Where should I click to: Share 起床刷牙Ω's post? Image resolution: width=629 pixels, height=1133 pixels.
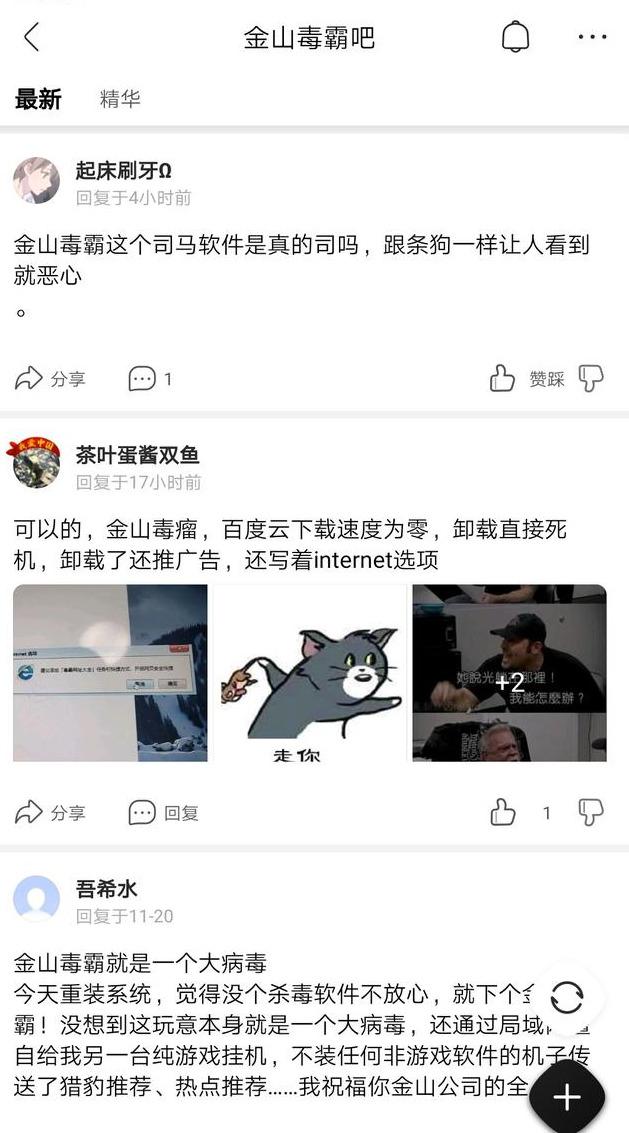point(50,378)
